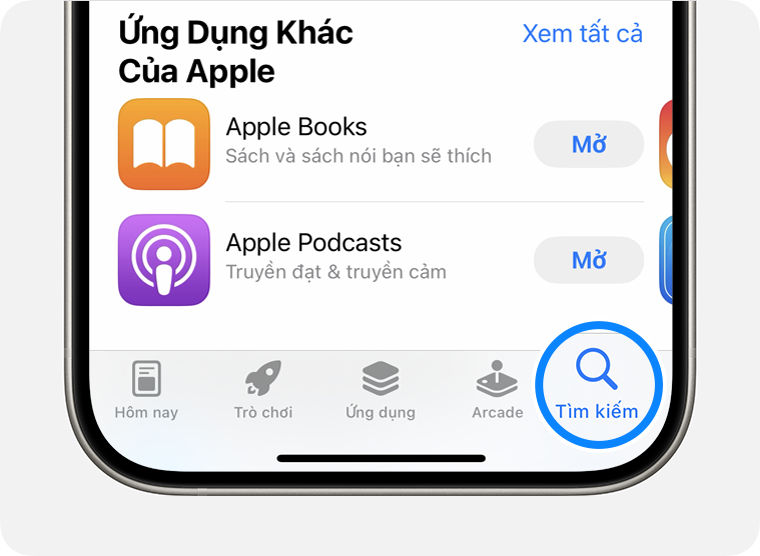Tap the Mở button for Apple Books
The width and height of the screenshot is (760, 556).
[x=589, y=144]
